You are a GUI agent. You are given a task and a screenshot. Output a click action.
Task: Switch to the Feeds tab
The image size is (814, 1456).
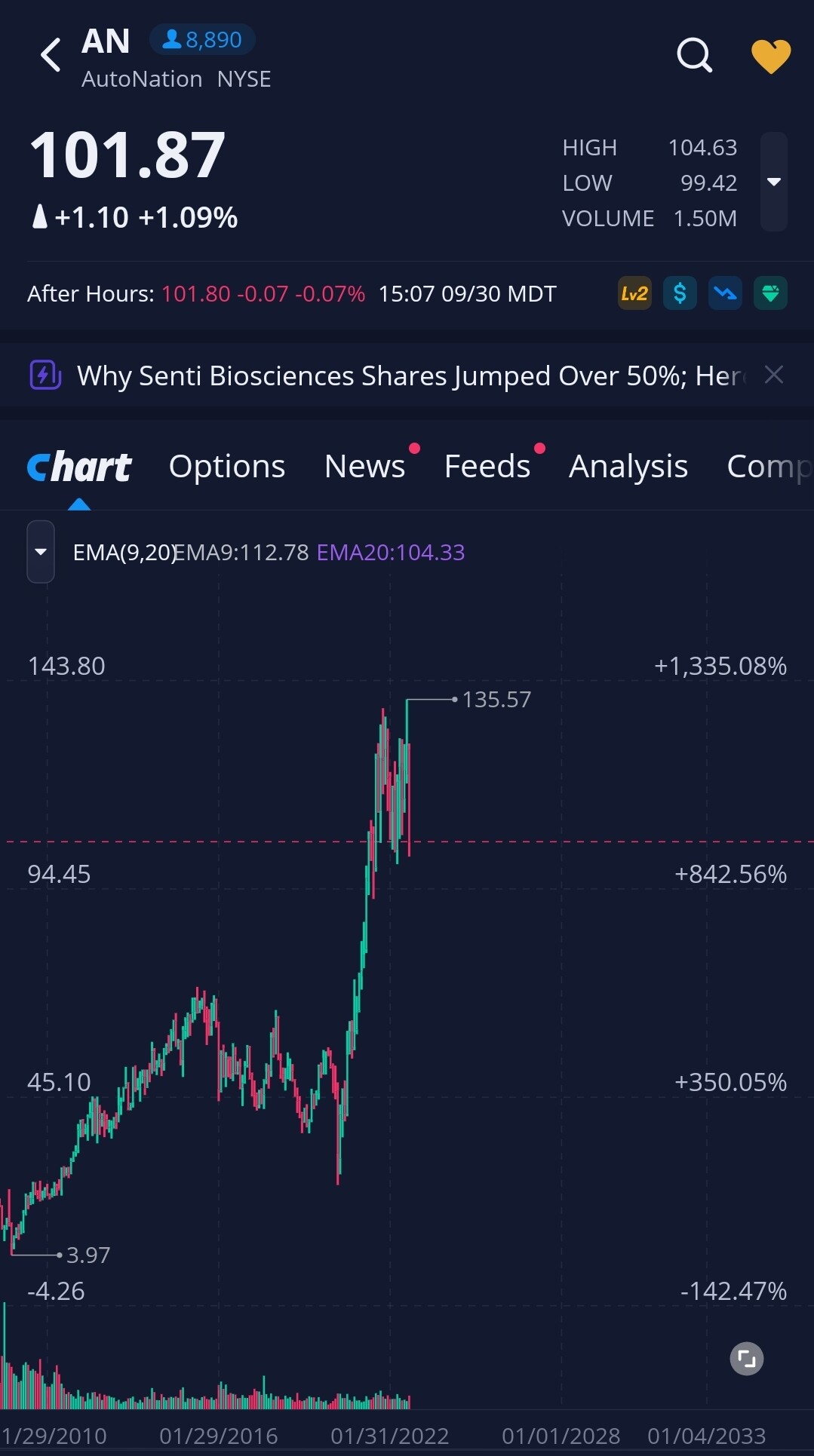(488, 466)
